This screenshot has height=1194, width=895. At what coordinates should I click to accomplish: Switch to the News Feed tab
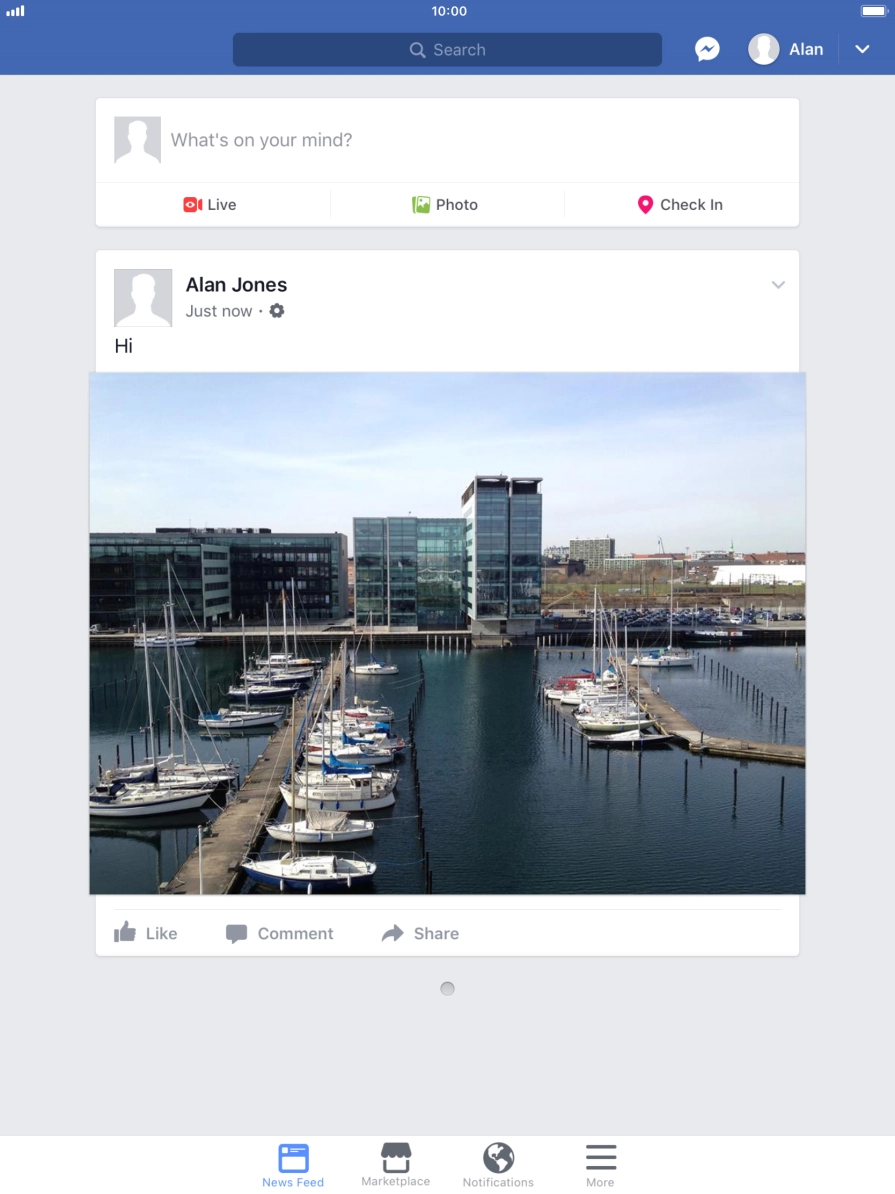coord(293,1165)
